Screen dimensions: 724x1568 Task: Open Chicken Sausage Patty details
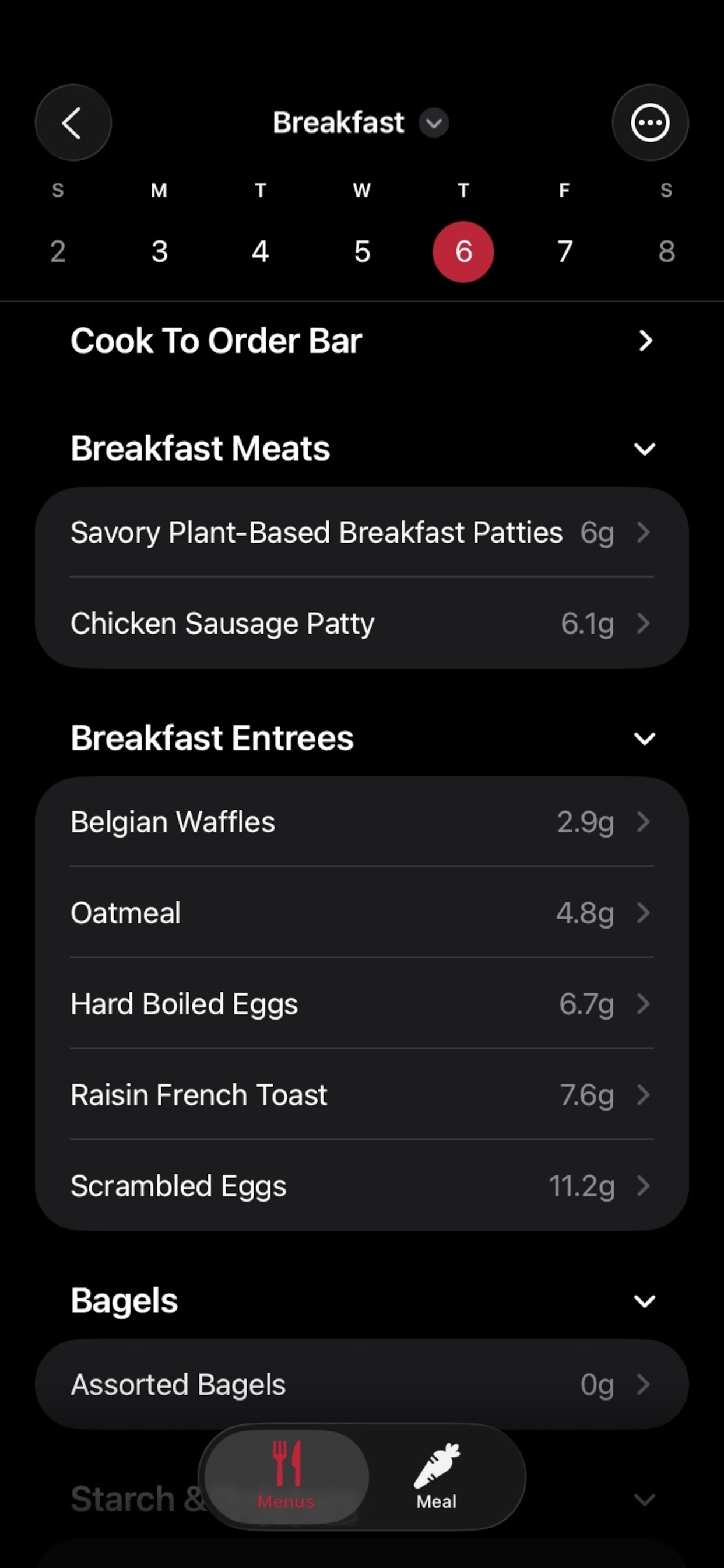pyautogui.click(x=362, y=624)
